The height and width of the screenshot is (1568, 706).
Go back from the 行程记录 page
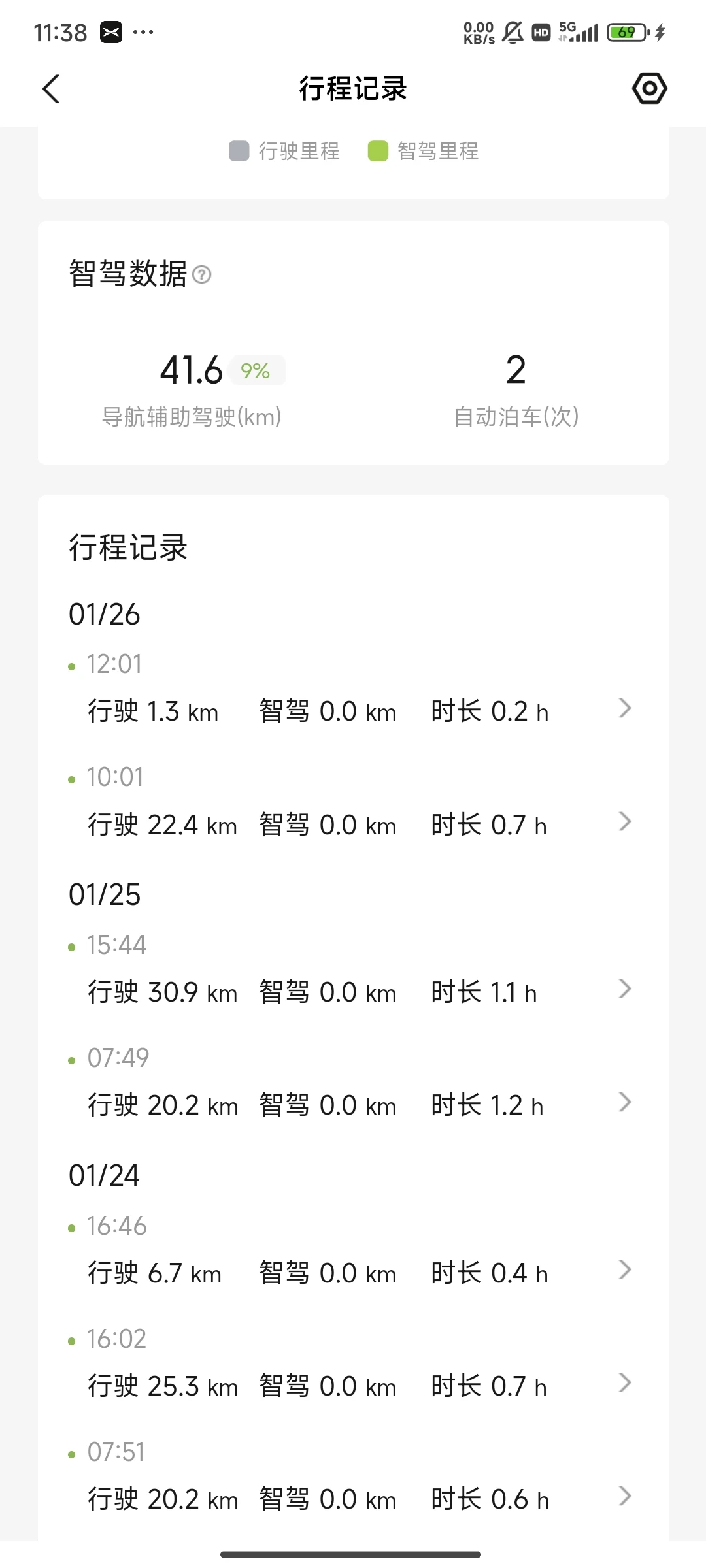tap(51, 89)
